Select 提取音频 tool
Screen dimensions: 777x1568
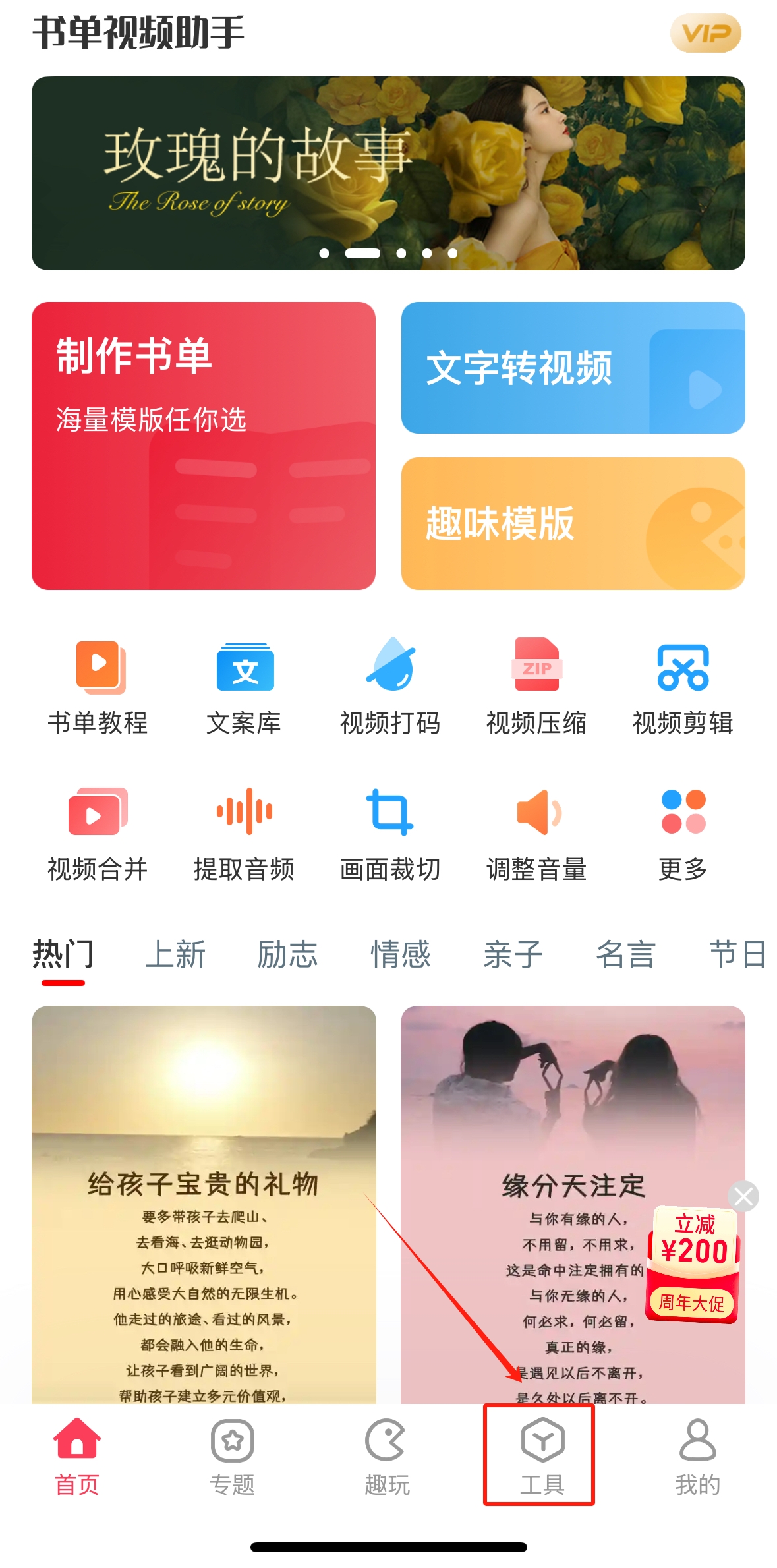coord(245,833)
